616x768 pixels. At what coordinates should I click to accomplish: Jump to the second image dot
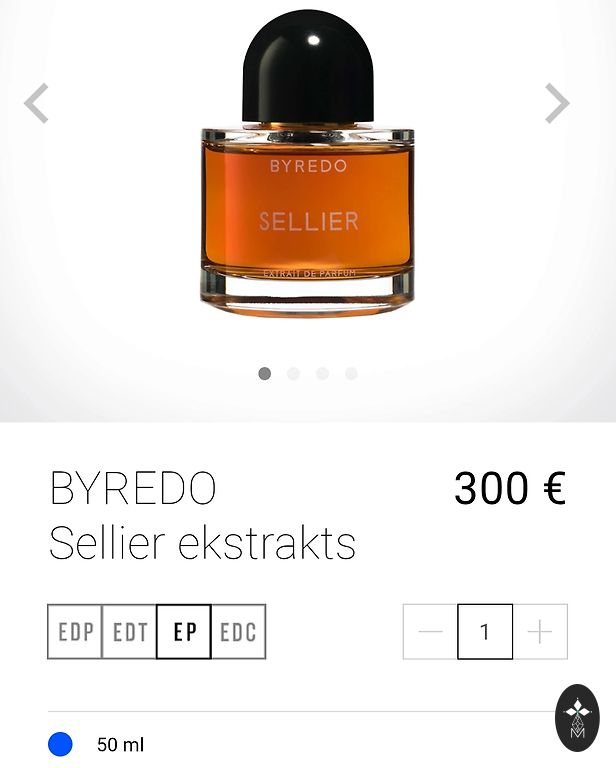coord(293,374)
